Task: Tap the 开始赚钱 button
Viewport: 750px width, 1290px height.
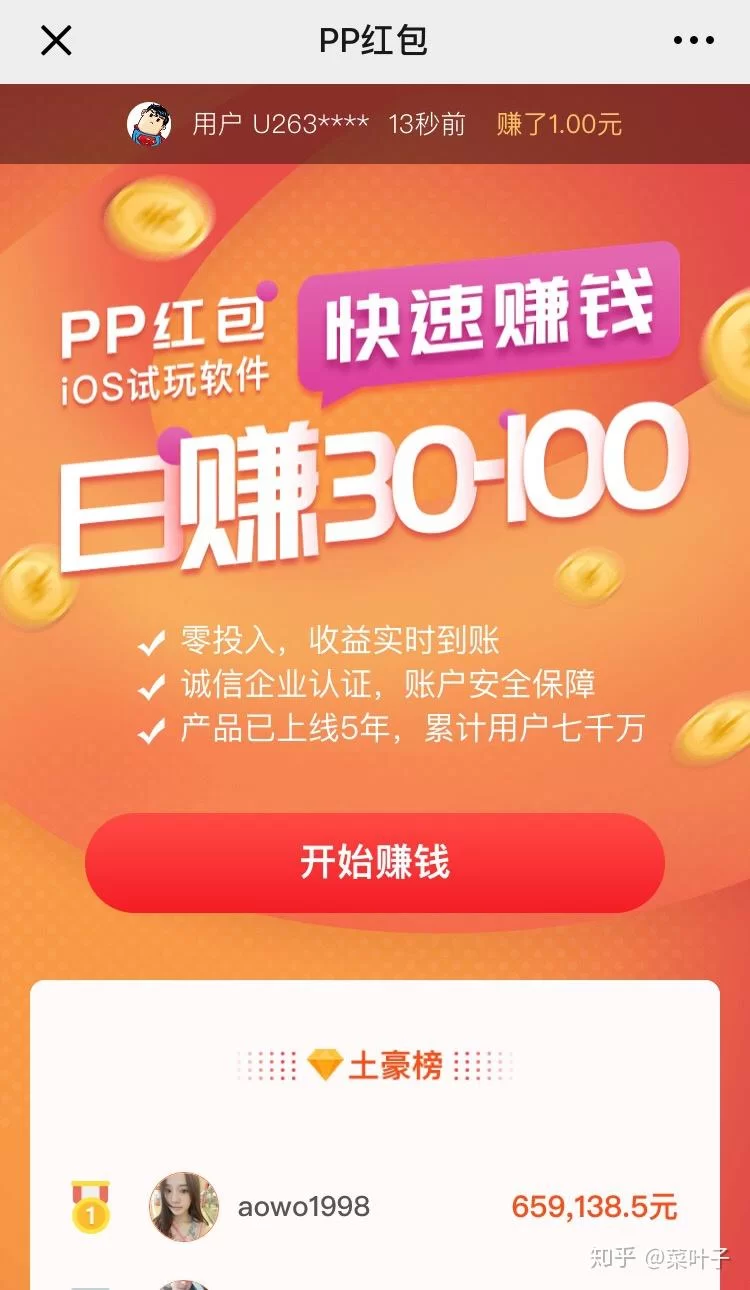Action: tap(375, 862)
